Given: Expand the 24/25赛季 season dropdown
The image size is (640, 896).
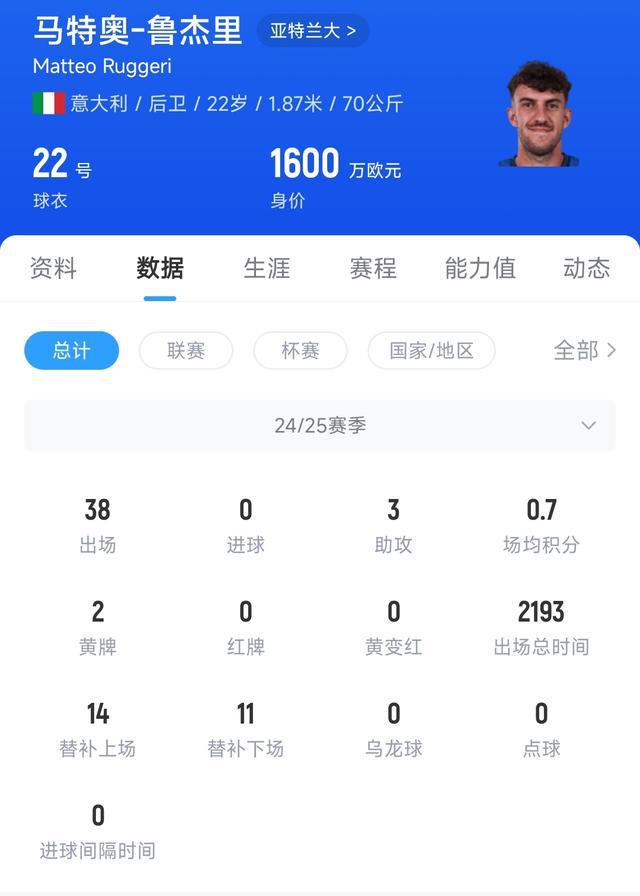Looking at the screenshot, I should [320, 426].
